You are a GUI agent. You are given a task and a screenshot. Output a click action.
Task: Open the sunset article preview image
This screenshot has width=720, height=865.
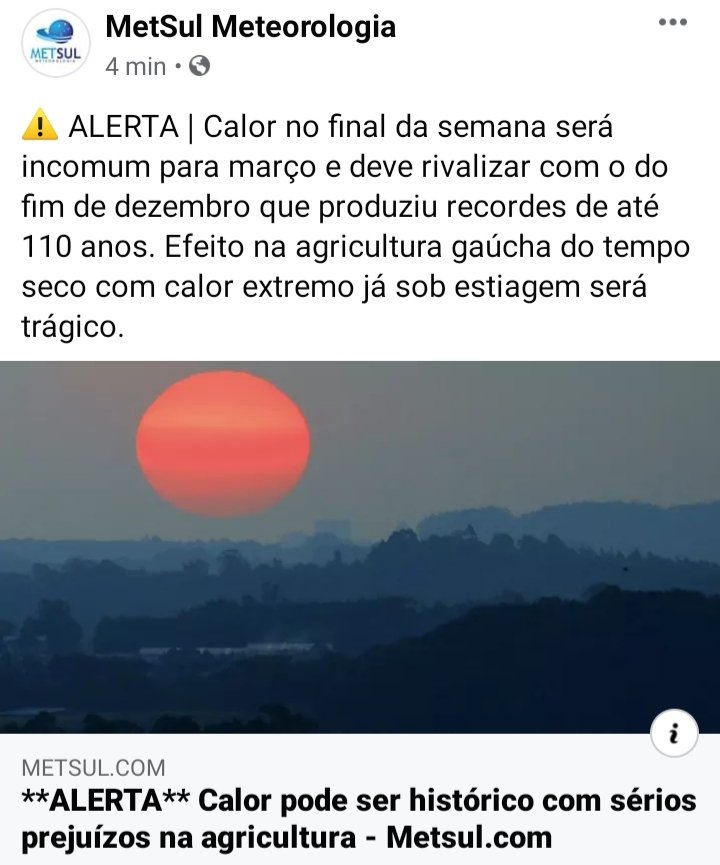point(360,545)
